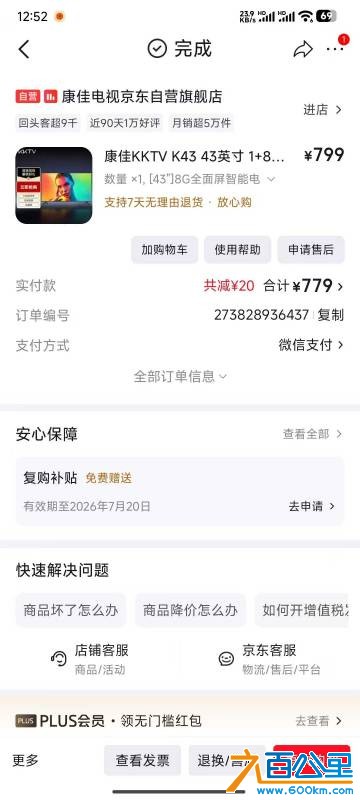Viewport: 360px width, 800px height.
Task: Open the 康佳KKTV K43 product thumbnail
Action: [x=54, y=185]
